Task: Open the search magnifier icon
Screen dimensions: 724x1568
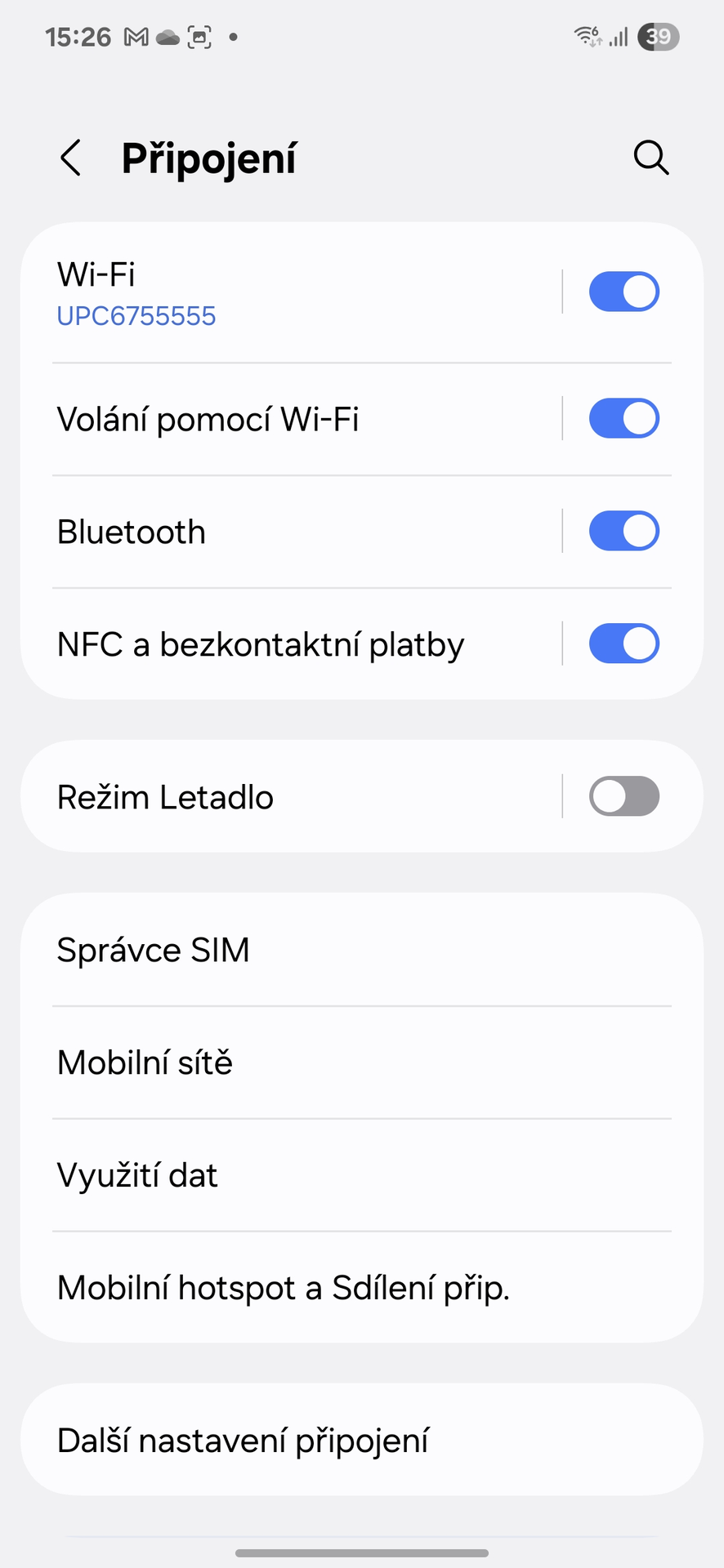Action: coord(650,158)
